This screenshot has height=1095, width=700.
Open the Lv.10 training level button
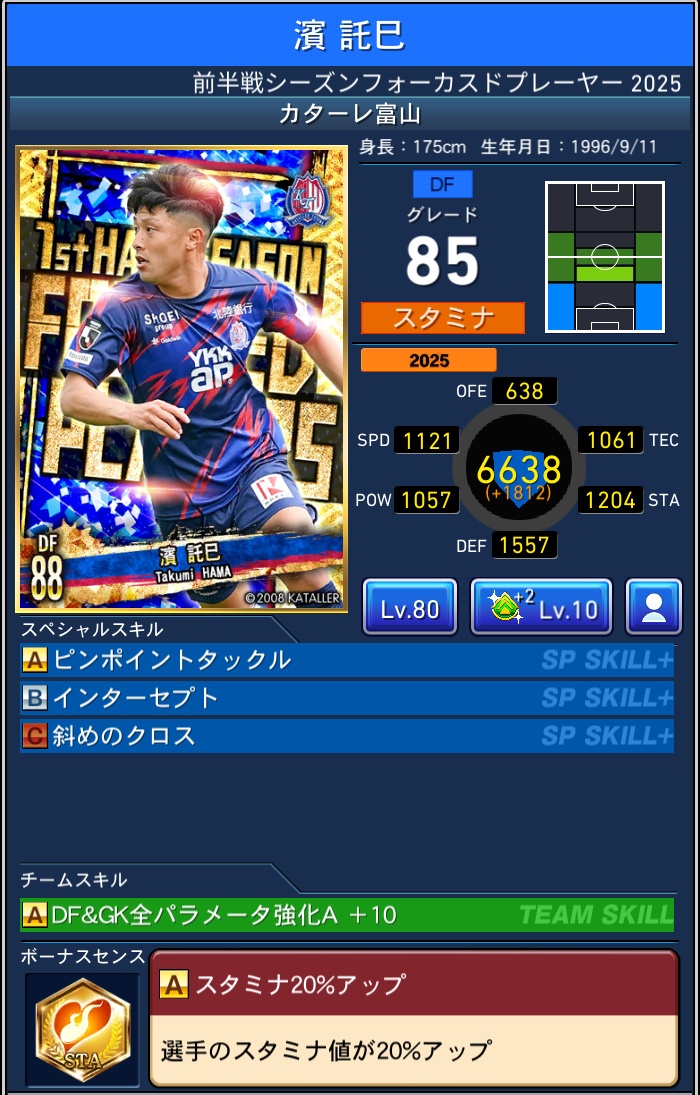[541, 608]
